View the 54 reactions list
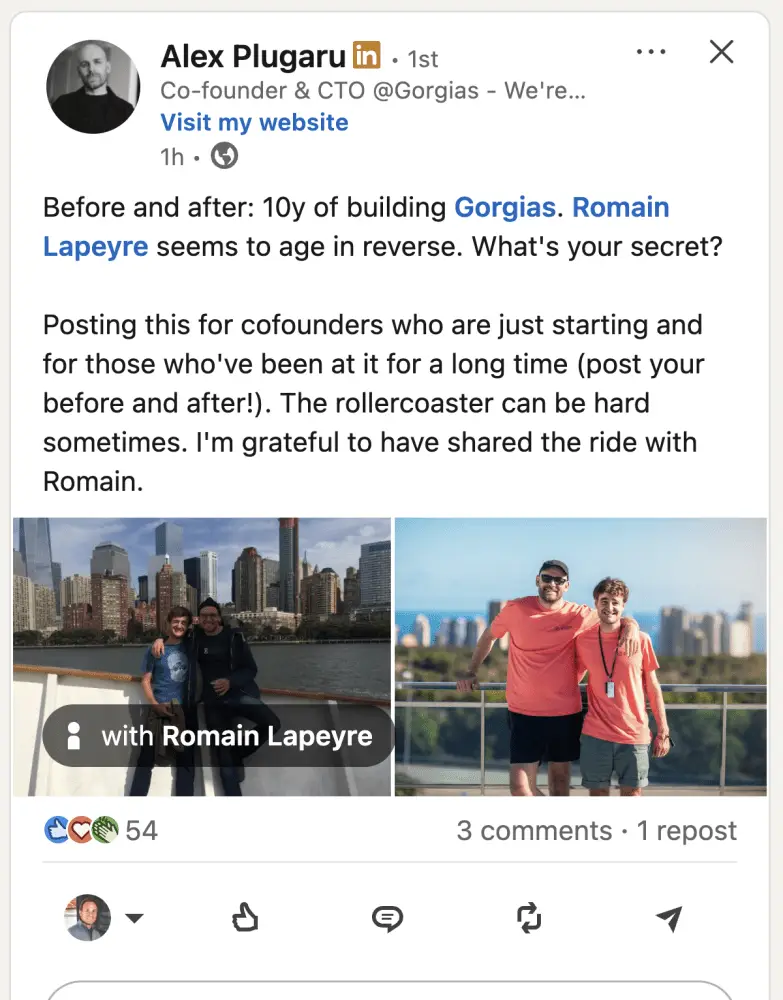 [x=101, y=830]
